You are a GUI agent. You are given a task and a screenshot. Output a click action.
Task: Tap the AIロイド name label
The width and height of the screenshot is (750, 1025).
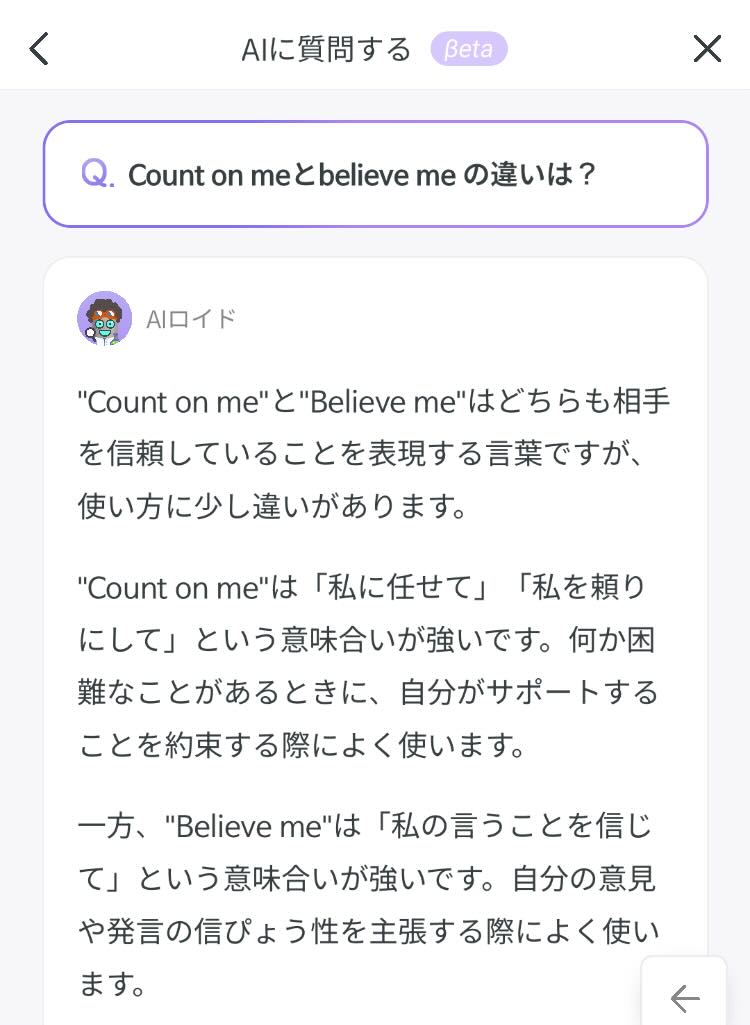pos(190,319)
